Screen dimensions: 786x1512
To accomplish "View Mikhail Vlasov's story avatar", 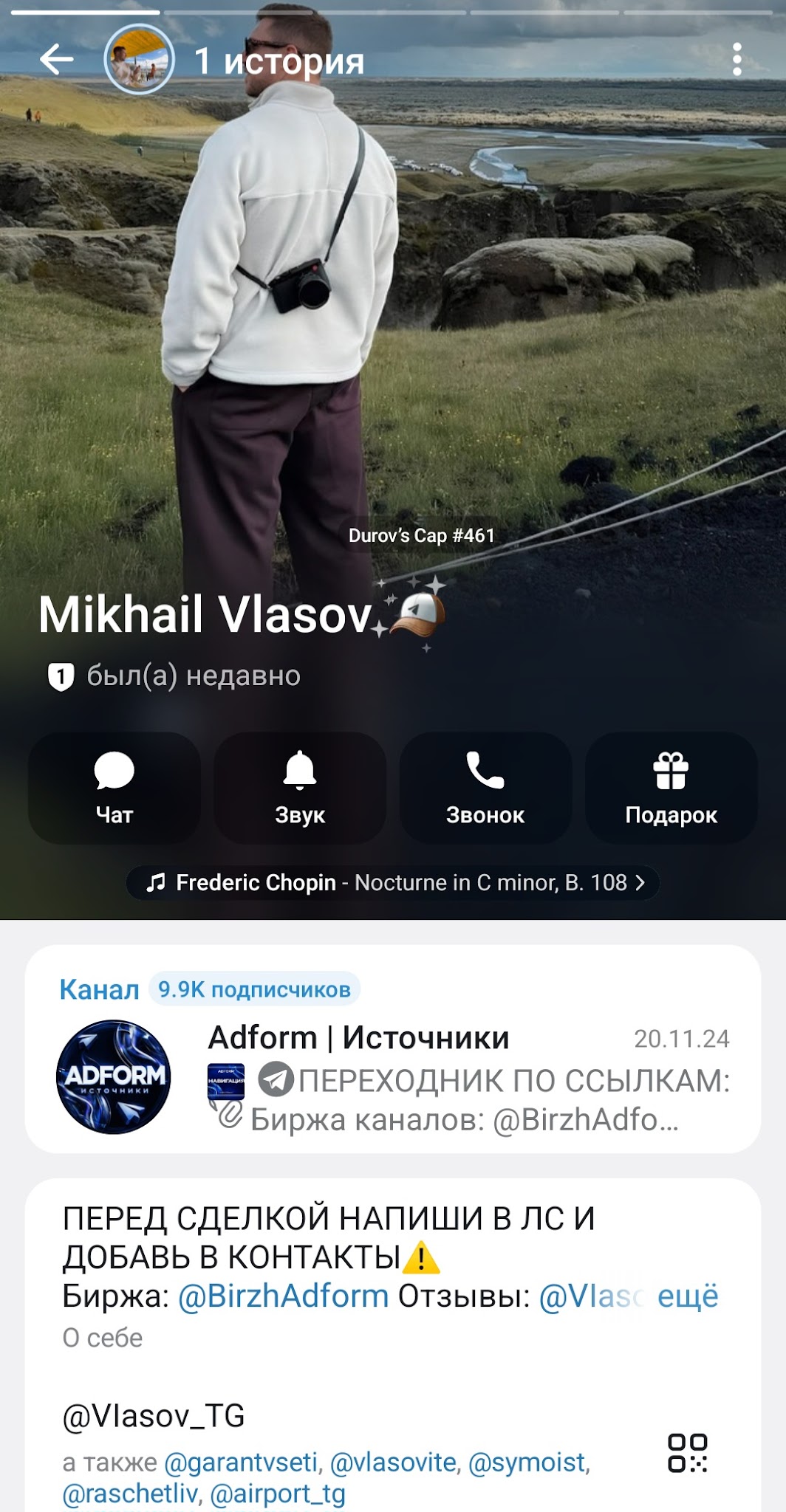I will tap(139, 59).
